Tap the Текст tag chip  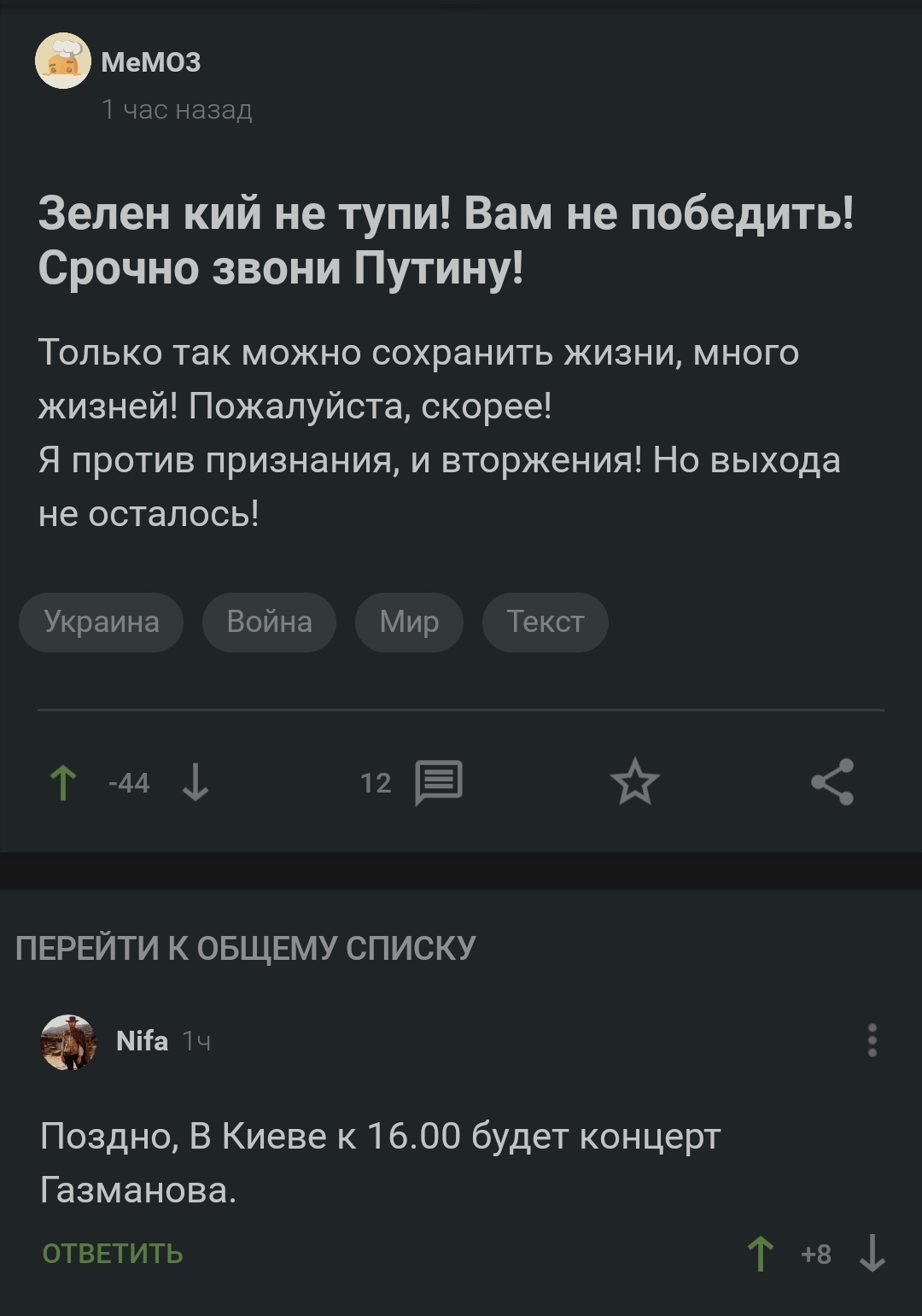click(x=545, y=622)
